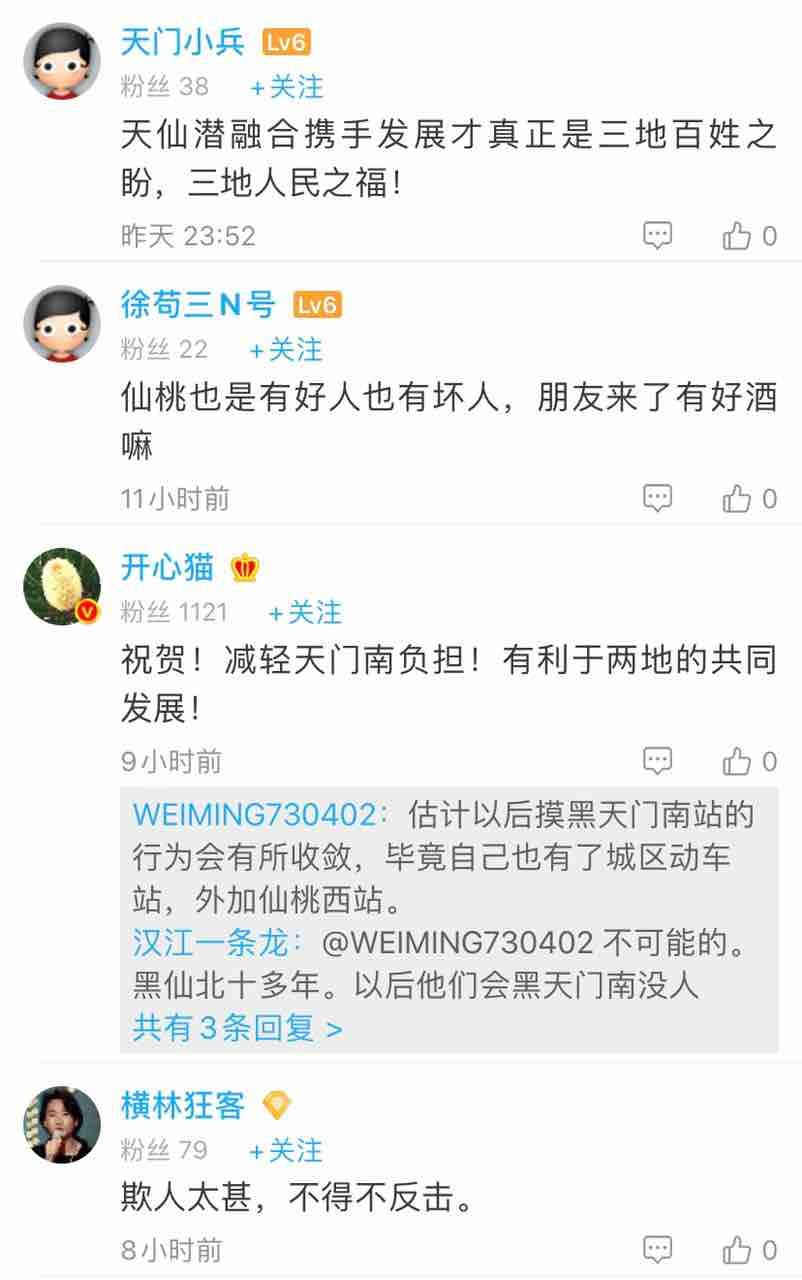
Task: Open 横林狂客's profile avatar
Action: point(62,1124)
